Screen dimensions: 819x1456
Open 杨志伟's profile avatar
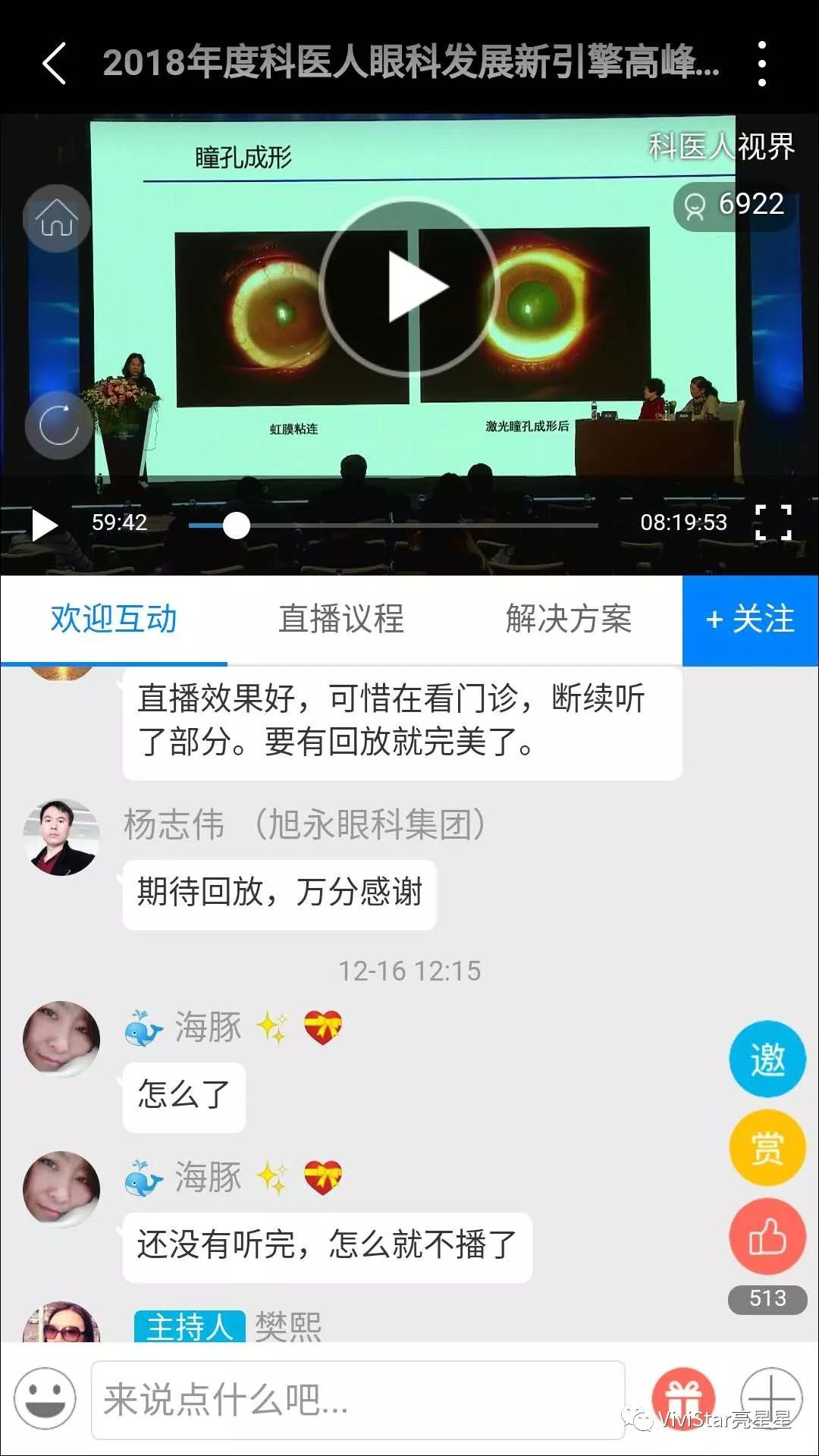click(61, 837)
